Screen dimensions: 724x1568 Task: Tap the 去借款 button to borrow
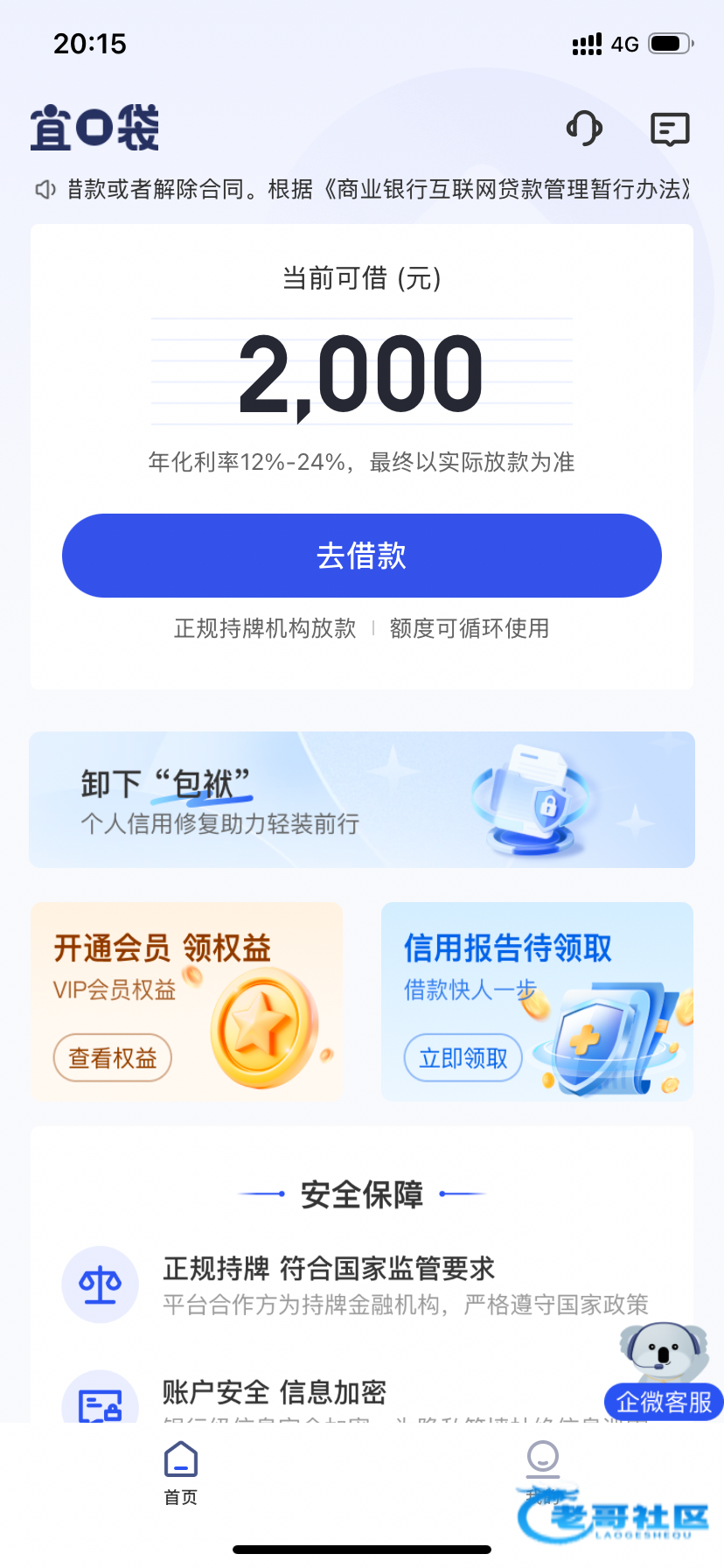point(361,556)
